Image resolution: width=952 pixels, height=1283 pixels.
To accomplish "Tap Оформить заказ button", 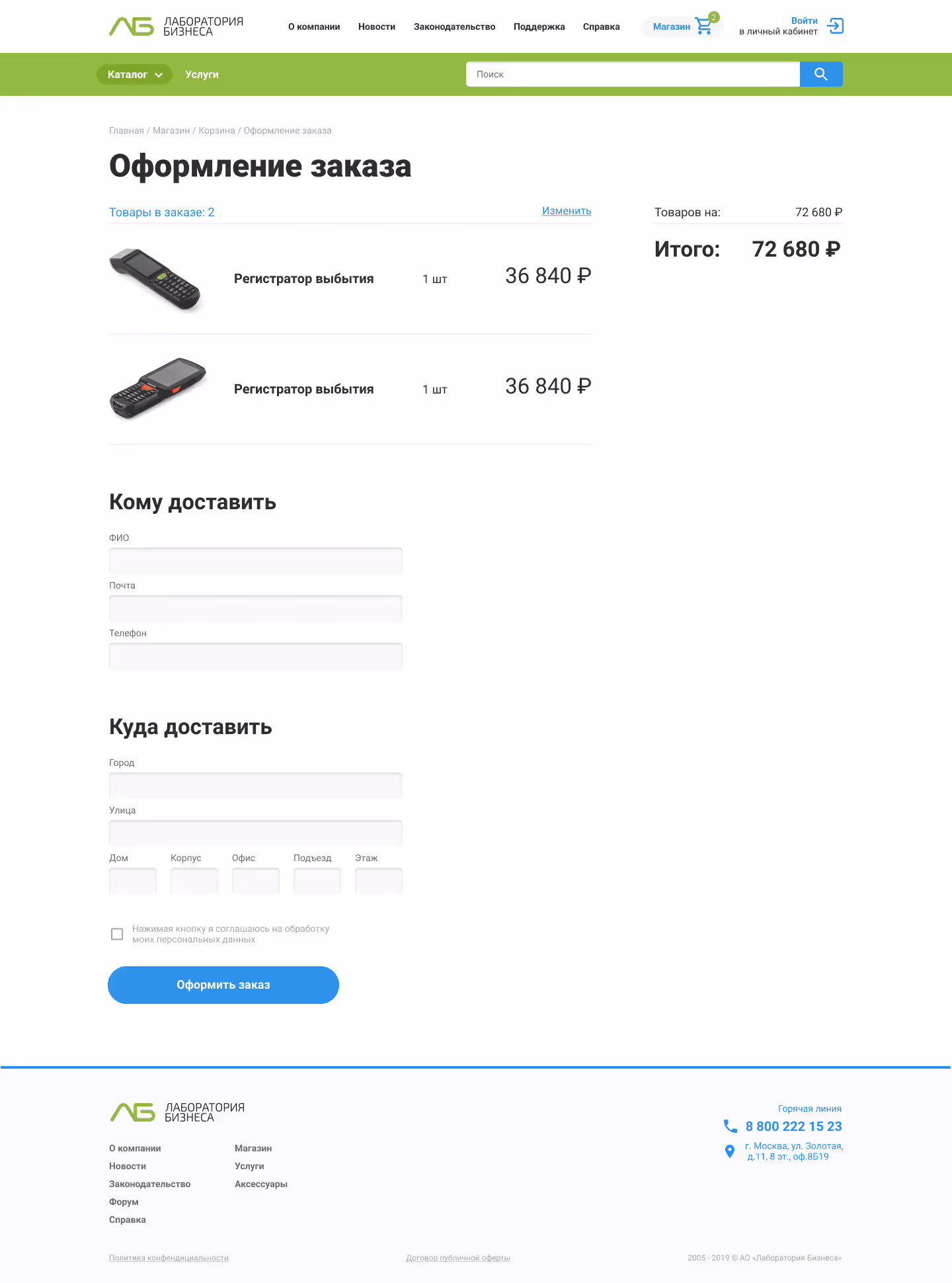I will tap(223, 985).
